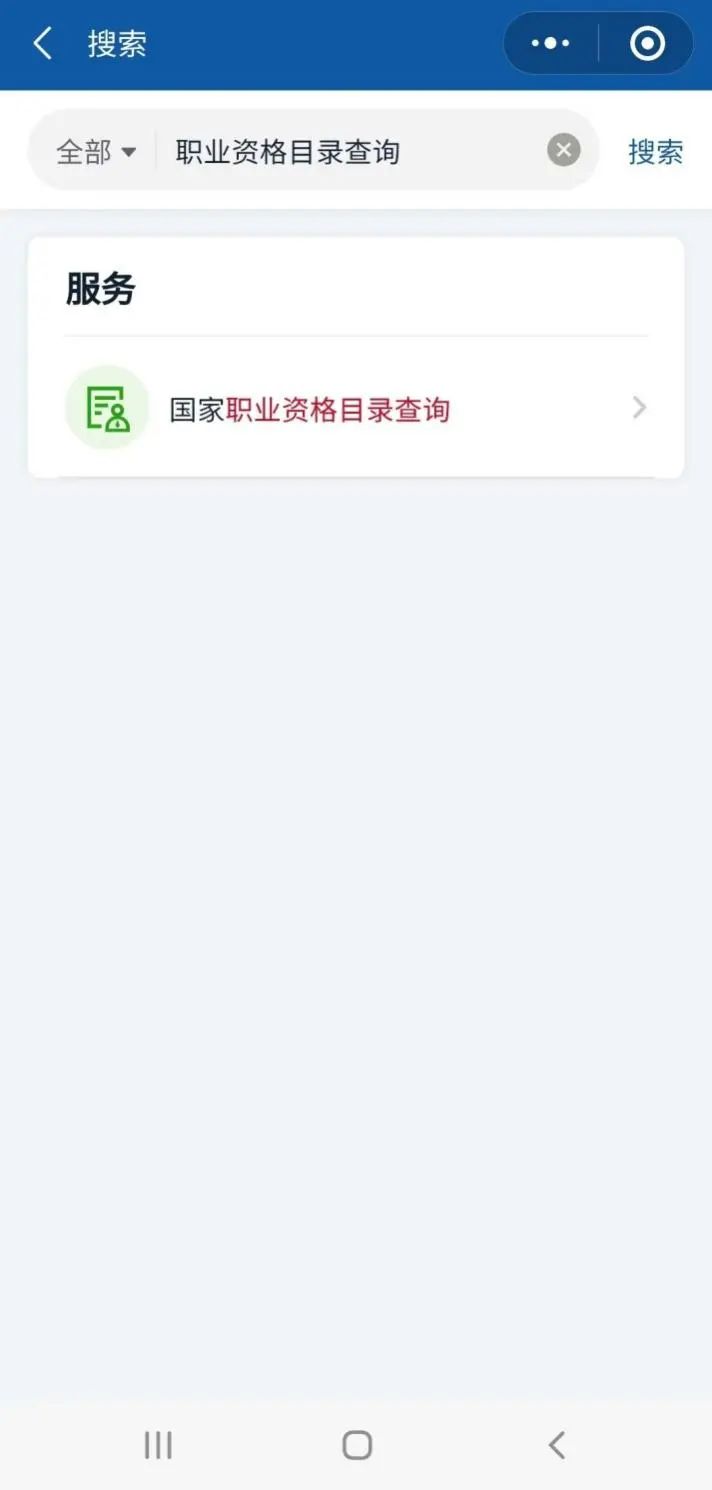Tap the blue 搜索 button
The width and height of the screenshot is (712, 1490).
click(655, 152)
